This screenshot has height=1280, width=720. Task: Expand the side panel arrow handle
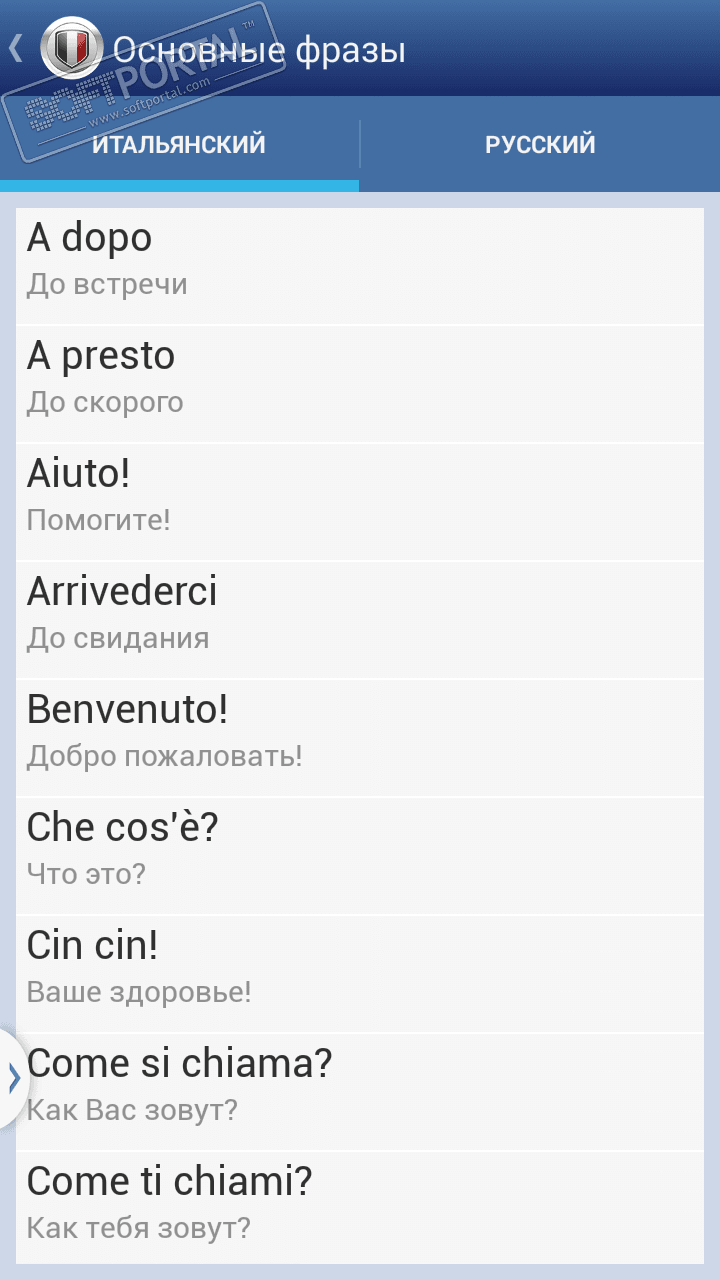(x=13, y=1077)
